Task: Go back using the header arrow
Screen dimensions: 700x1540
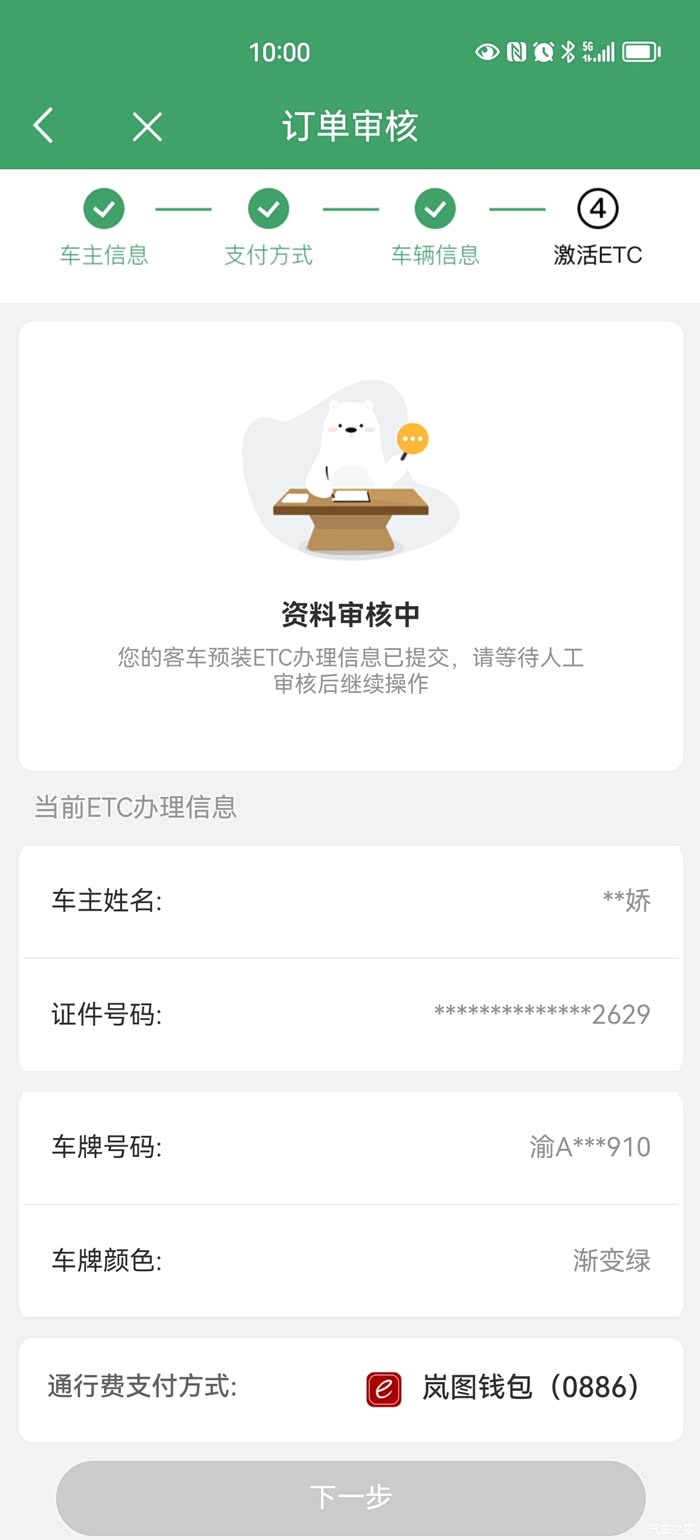Action: click(x=43, y=126)
